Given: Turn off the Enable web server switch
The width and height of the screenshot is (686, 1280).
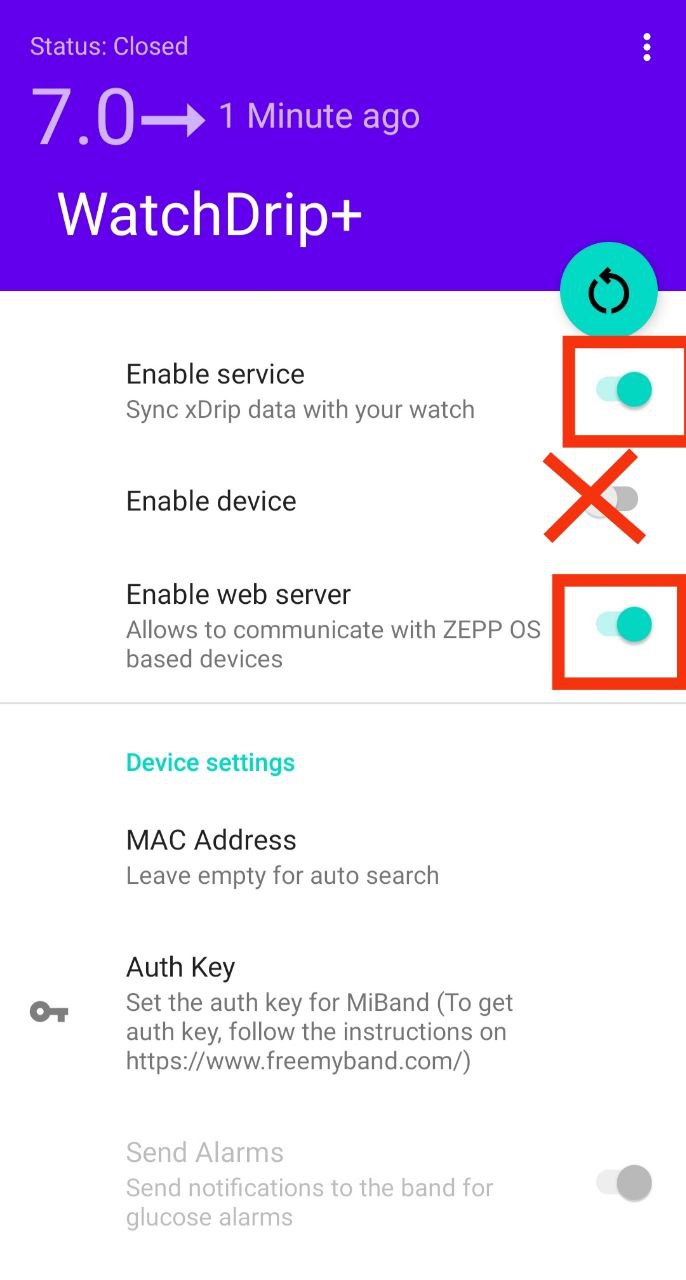Looking at the screenshot, I should 624,625.
